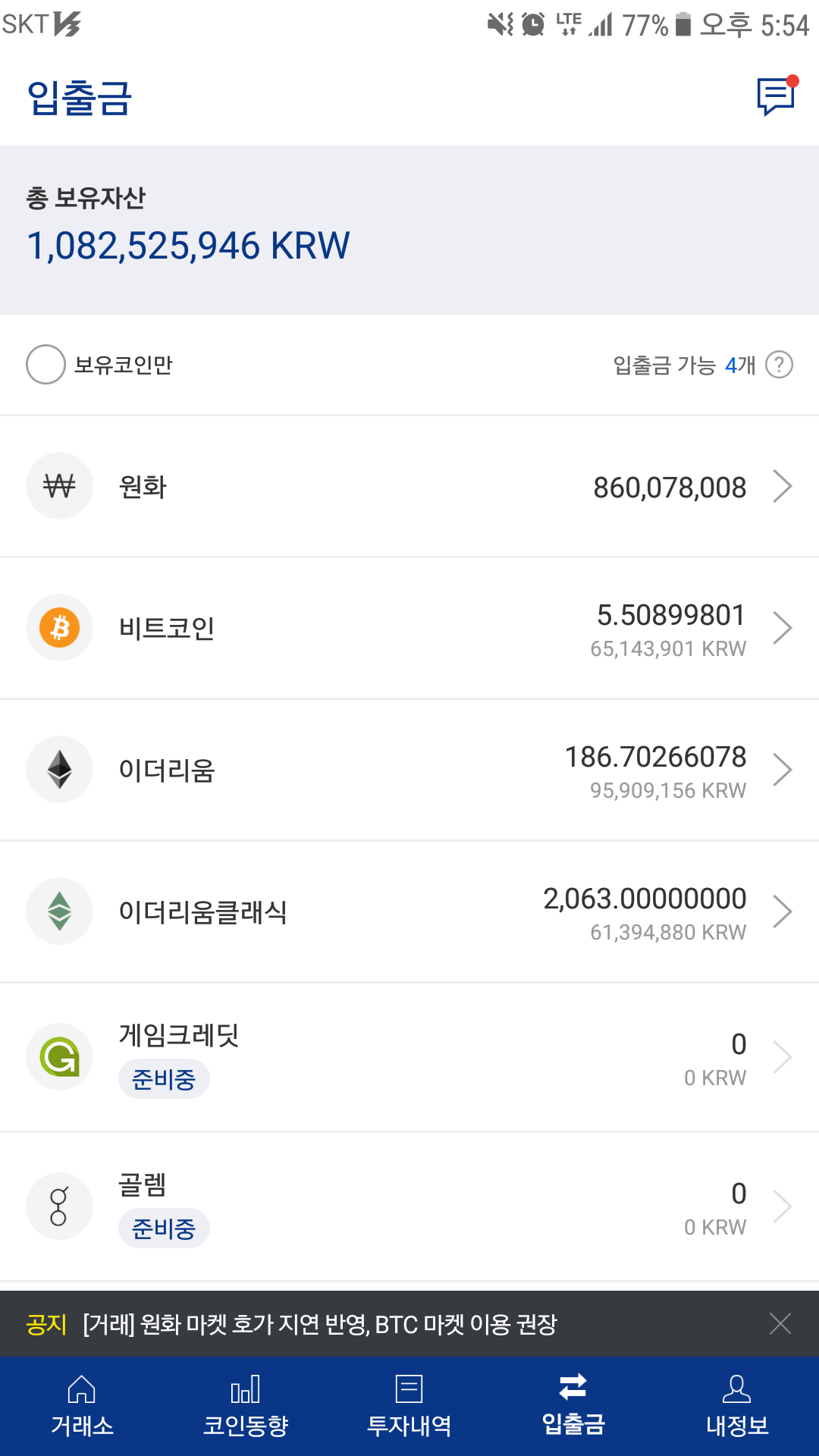Open the 공지 notice about 원화 마켓
This screenshot has height=1456, width=819.
pos(318,1324)
